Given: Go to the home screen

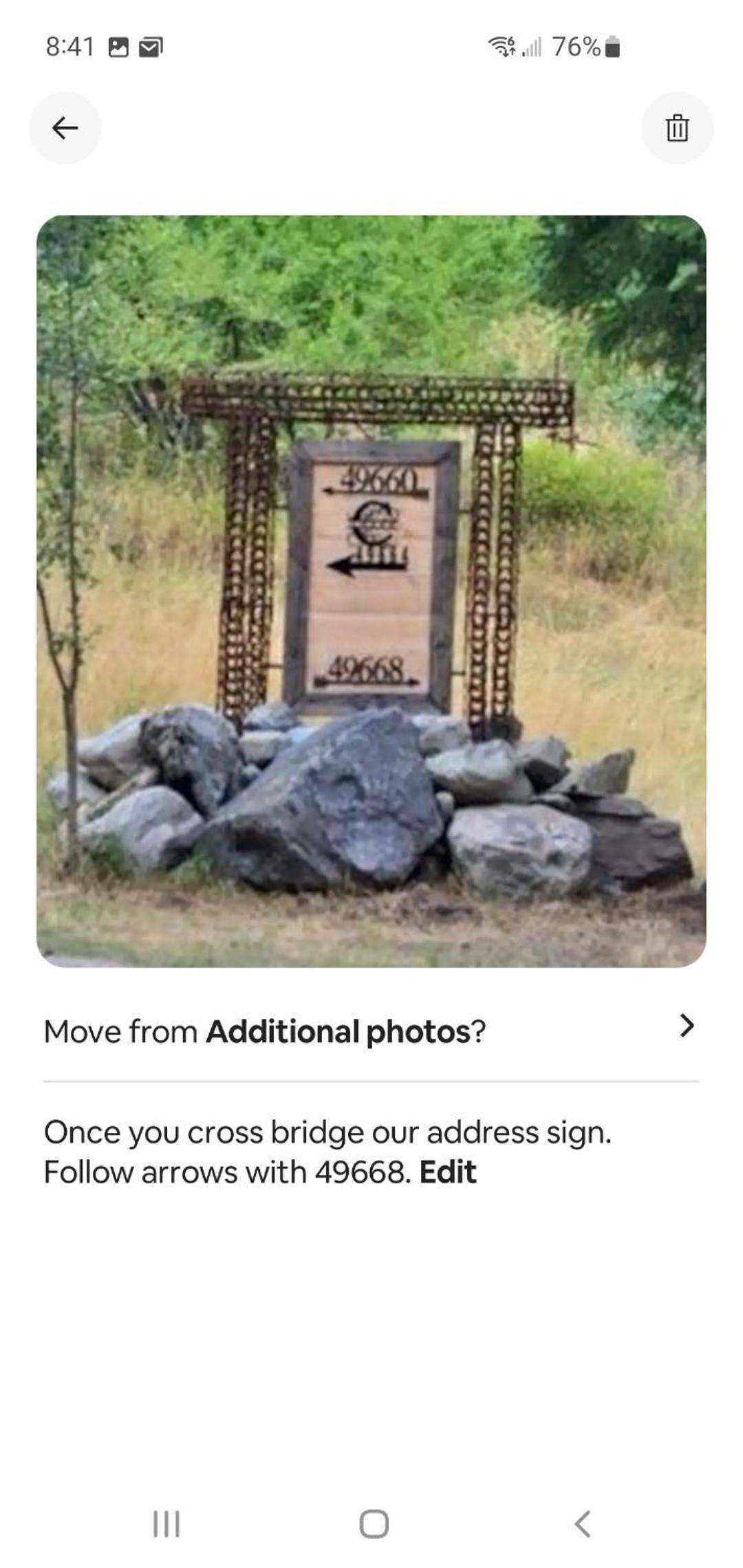Looking at the screenshot, I should tap(374, 1523).
